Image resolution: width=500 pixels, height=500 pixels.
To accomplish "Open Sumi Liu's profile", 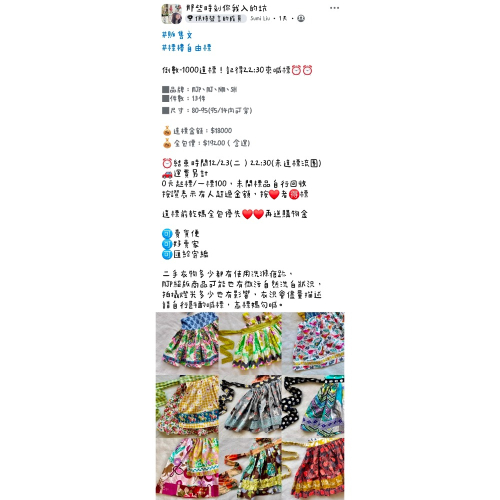I will [260, 18].
